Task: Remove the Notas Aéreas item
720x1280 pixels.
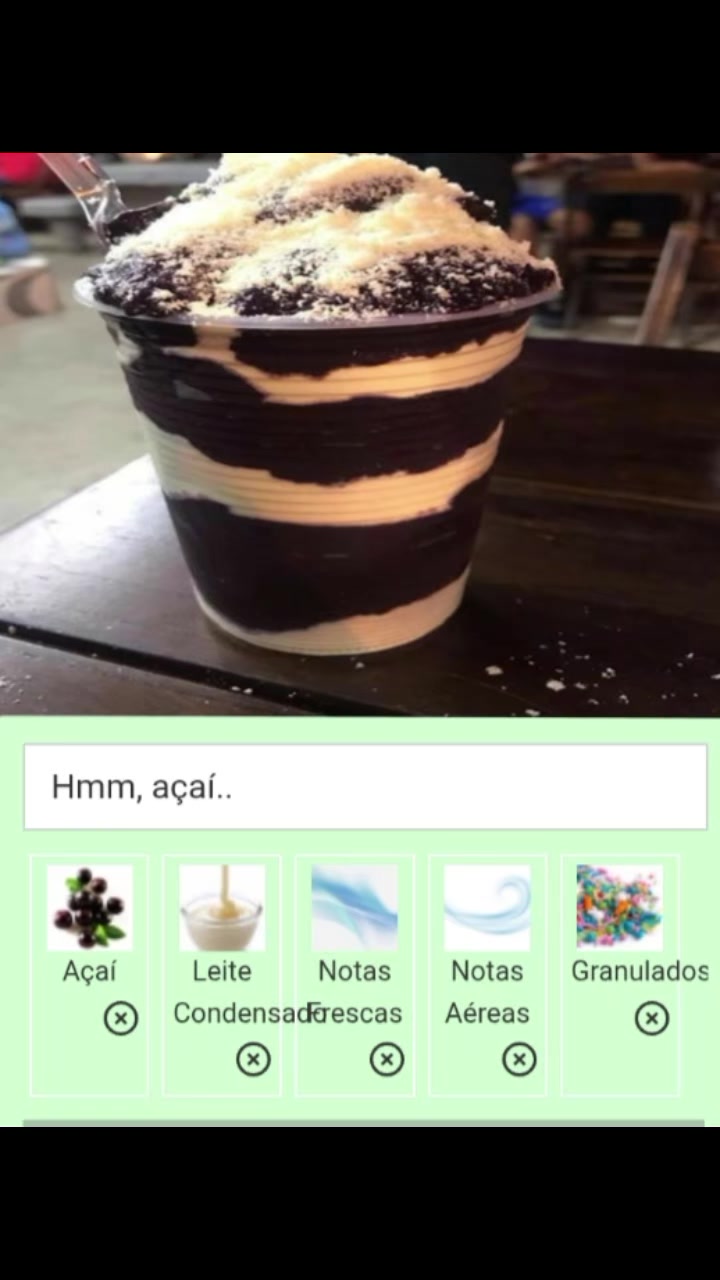Action: [519, 1059]
